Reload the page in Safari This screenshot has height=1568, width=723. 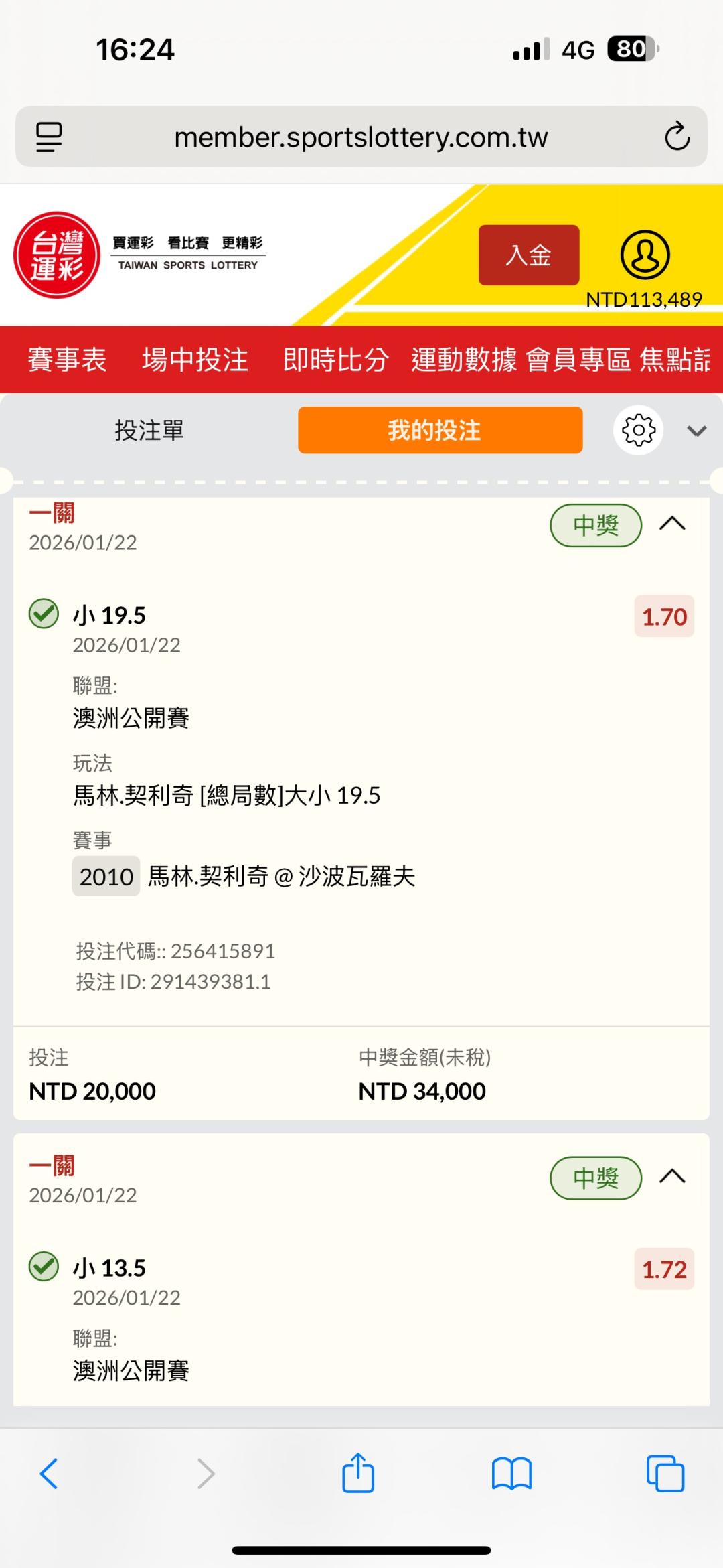pos(677,137)
